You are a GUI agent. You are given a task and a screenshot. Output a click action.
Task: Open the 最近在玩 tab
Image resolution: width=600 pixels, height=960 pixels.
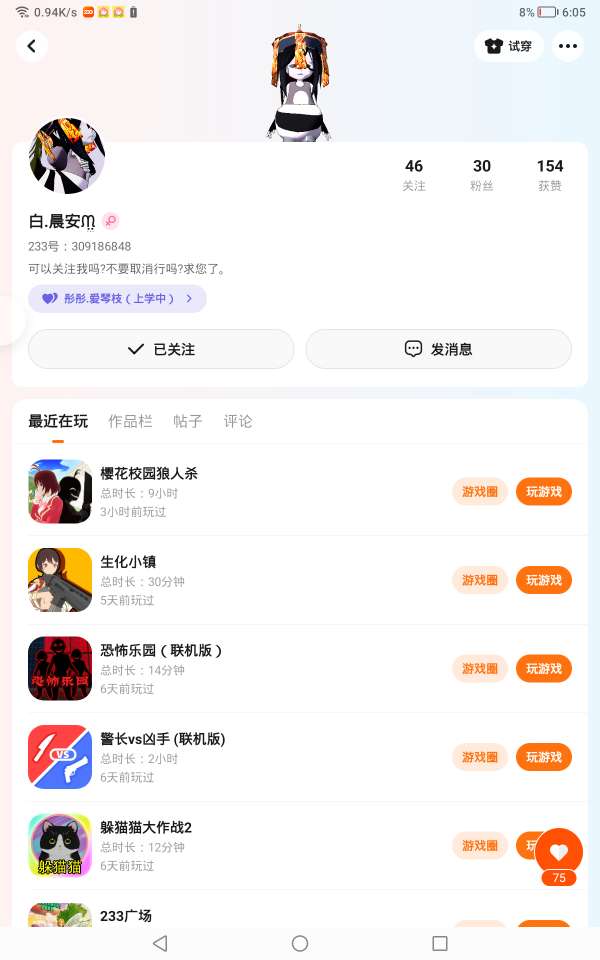click(58, 421)
